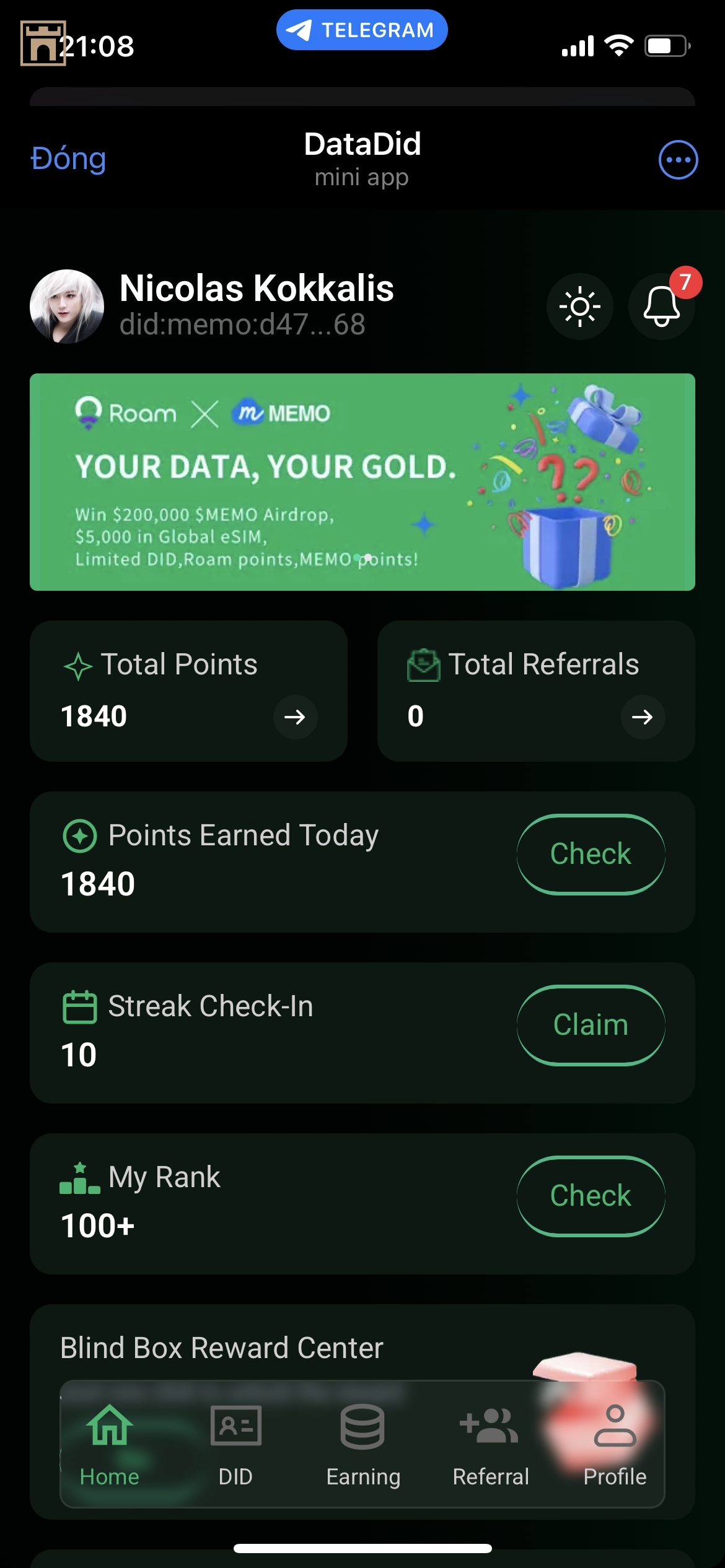Return to Telegram via the top pill
This screenshot has height=1568, width=725.
click(362, 30)
